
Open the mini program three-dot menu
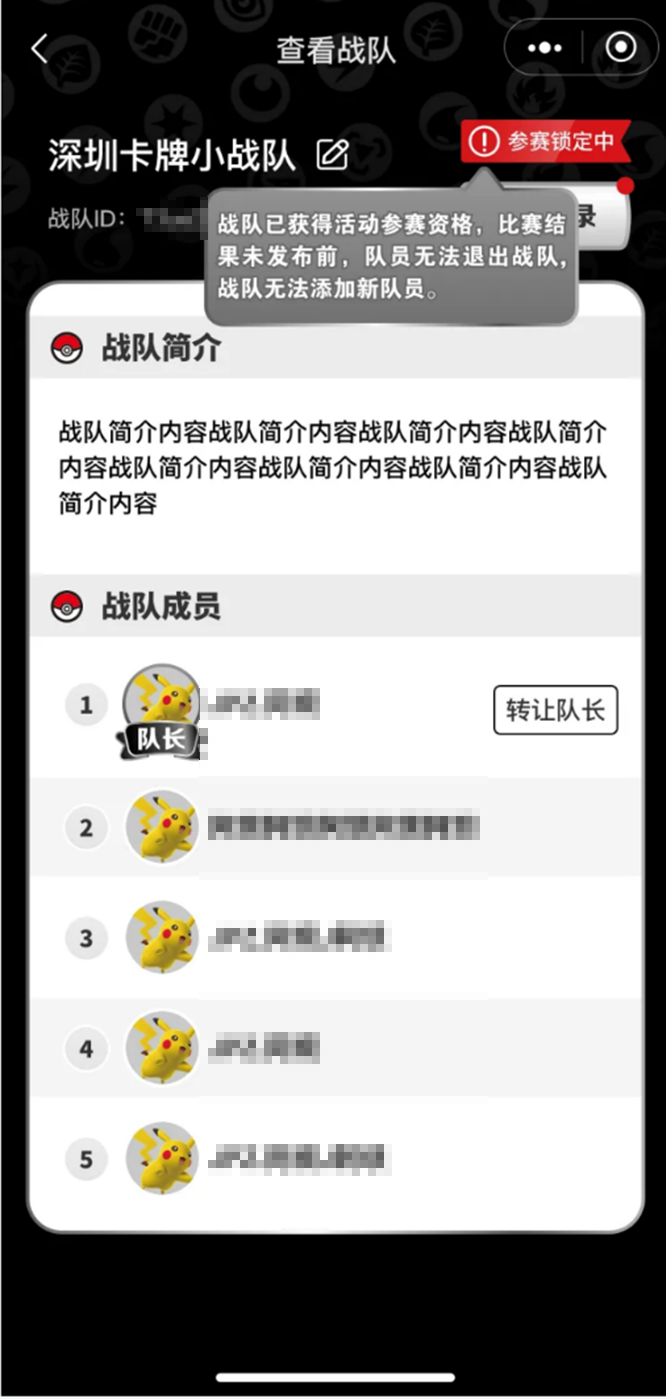click(x=544, y=48)
